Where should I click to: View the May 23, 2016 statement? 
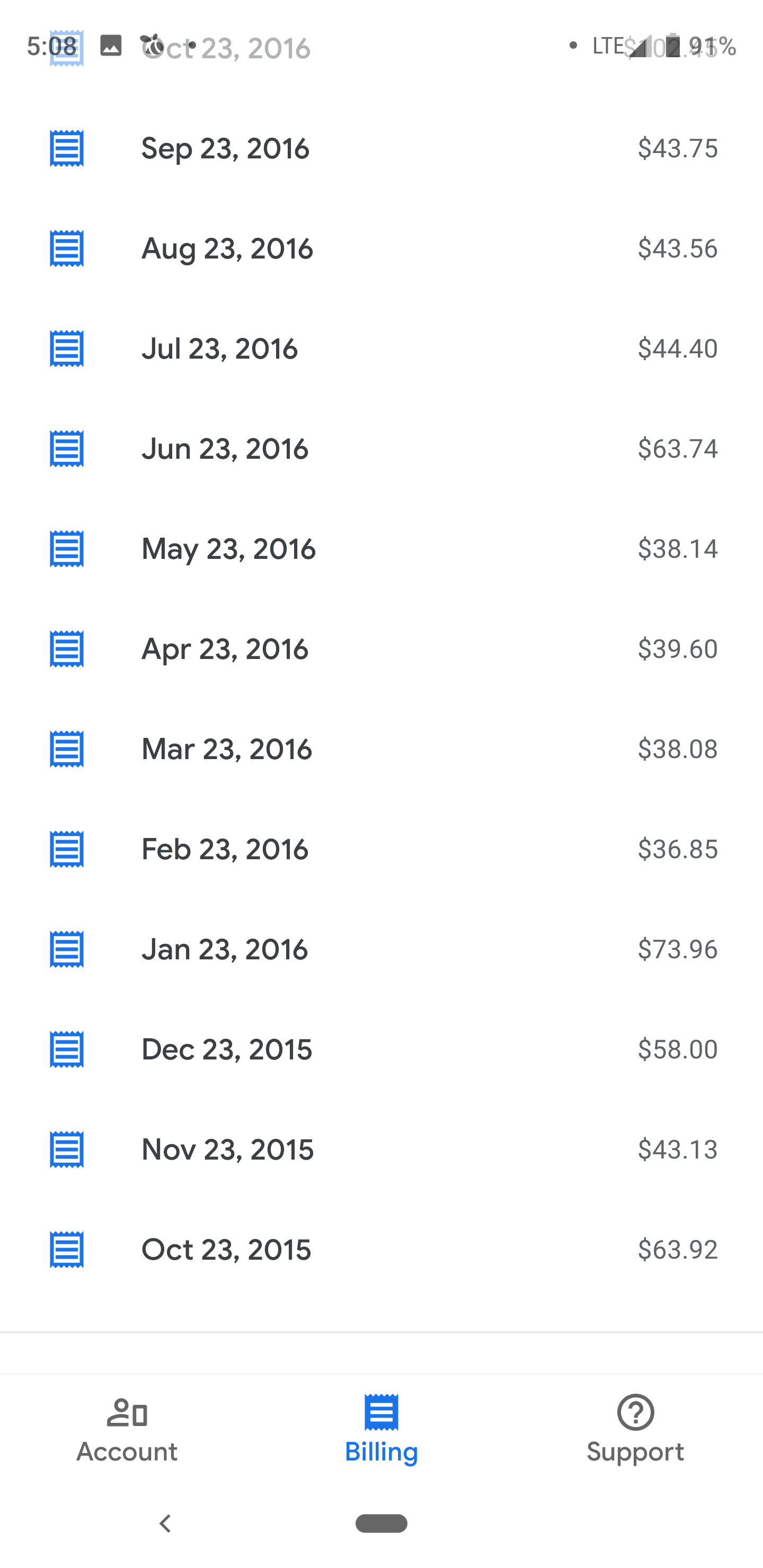[x=381, y=549]
